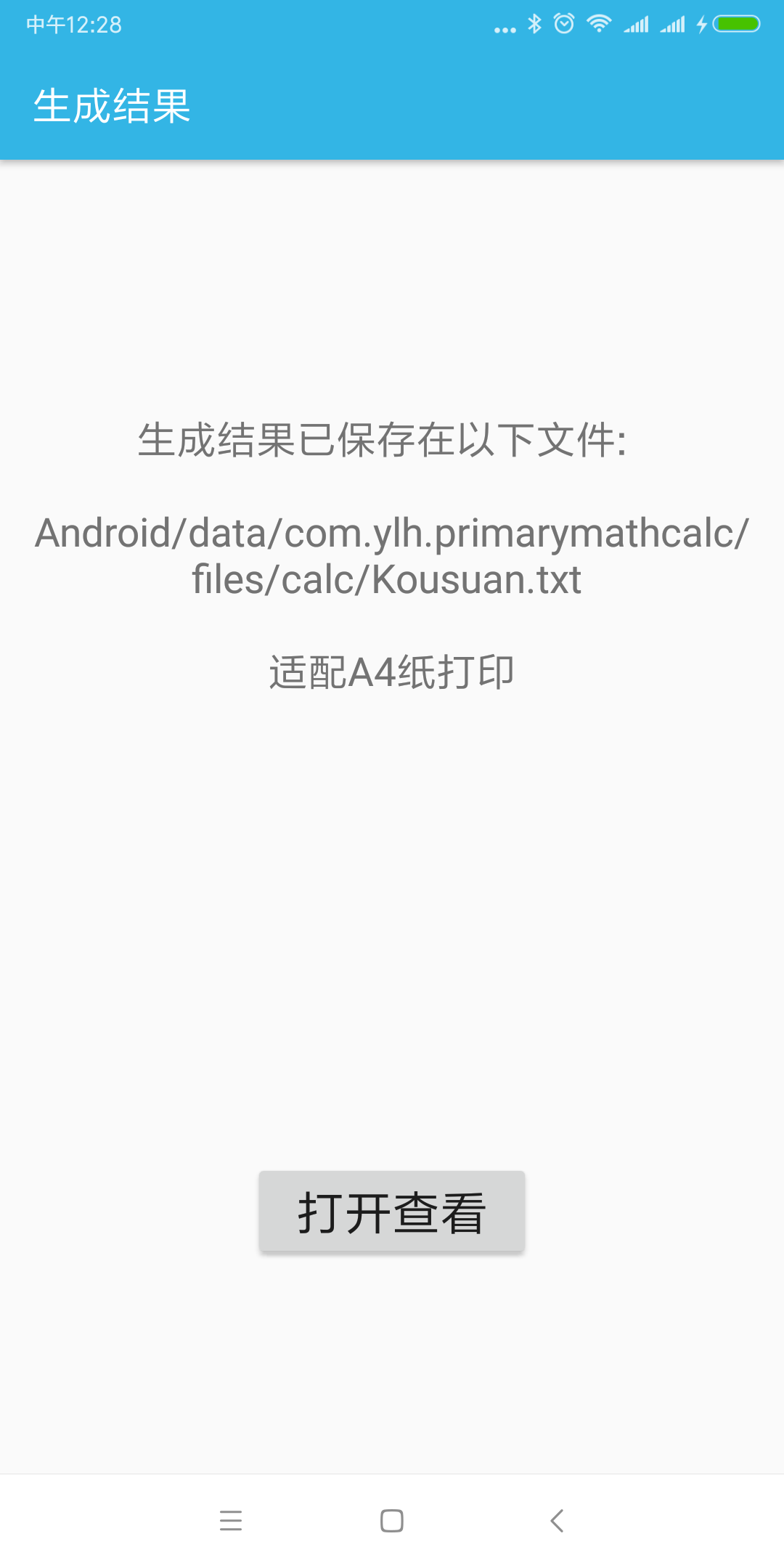Screen dimensions: 784x1568
Task: Tap the alarm clock icon in the status bar
Action: click(564, 23)
